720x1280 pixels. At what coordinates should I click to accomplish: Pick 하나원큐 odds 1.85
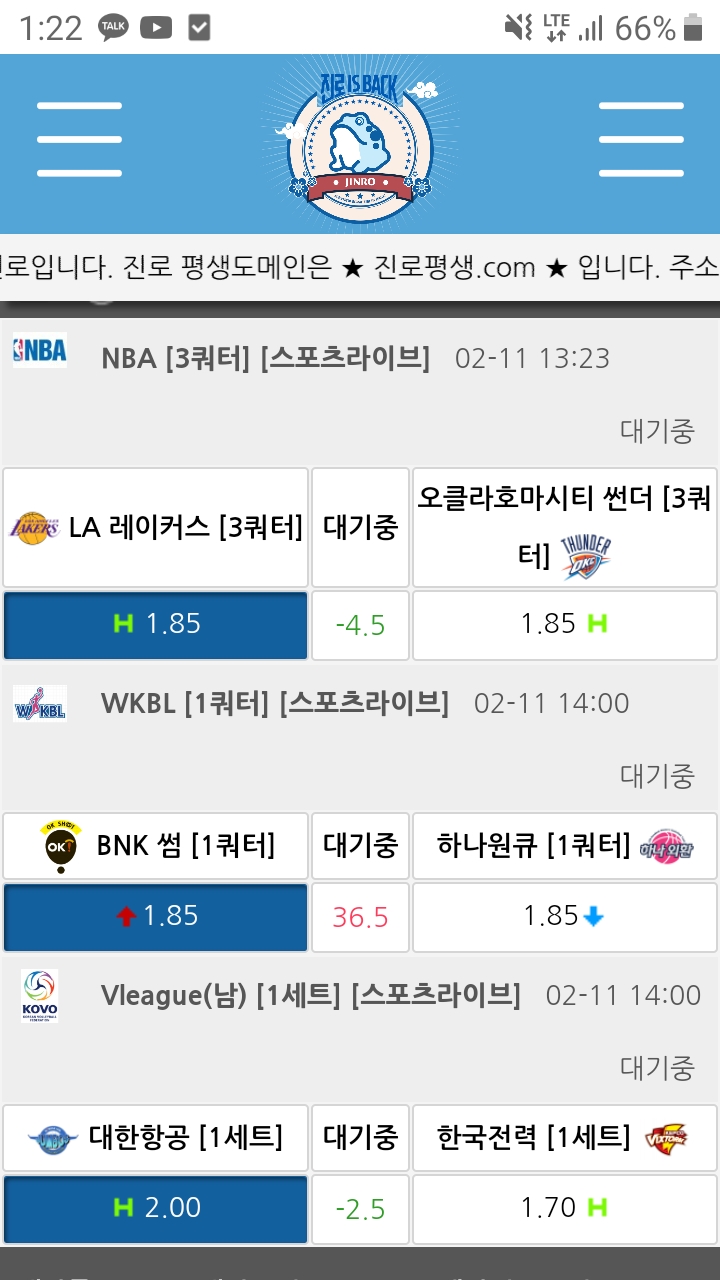564,917
